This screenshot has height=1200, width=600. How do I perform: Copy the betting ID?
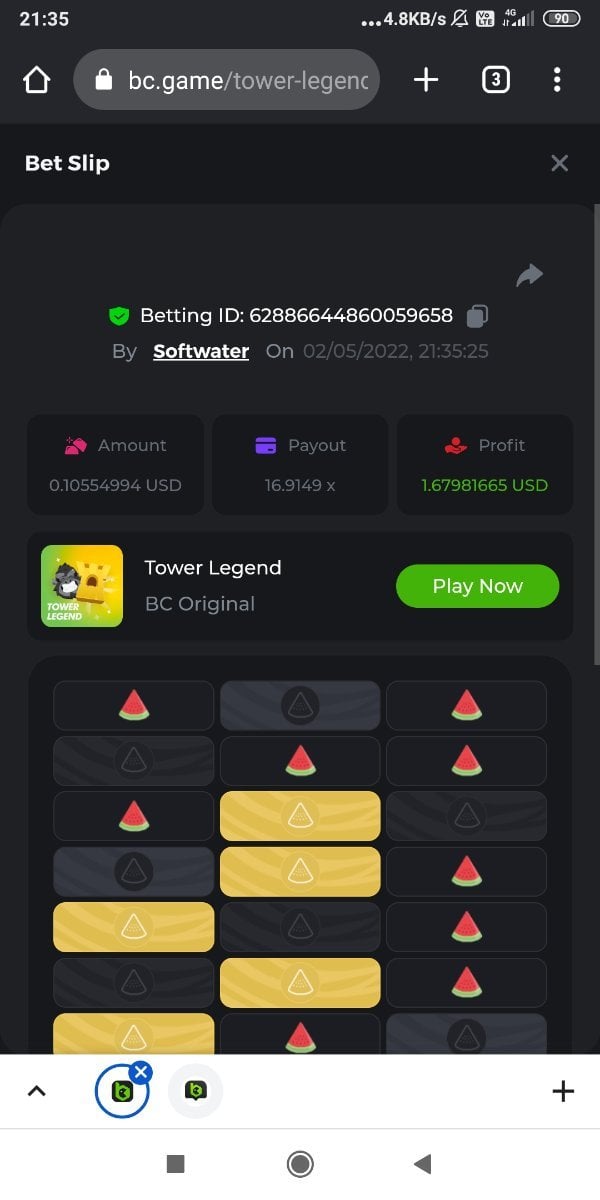[477, 316]
